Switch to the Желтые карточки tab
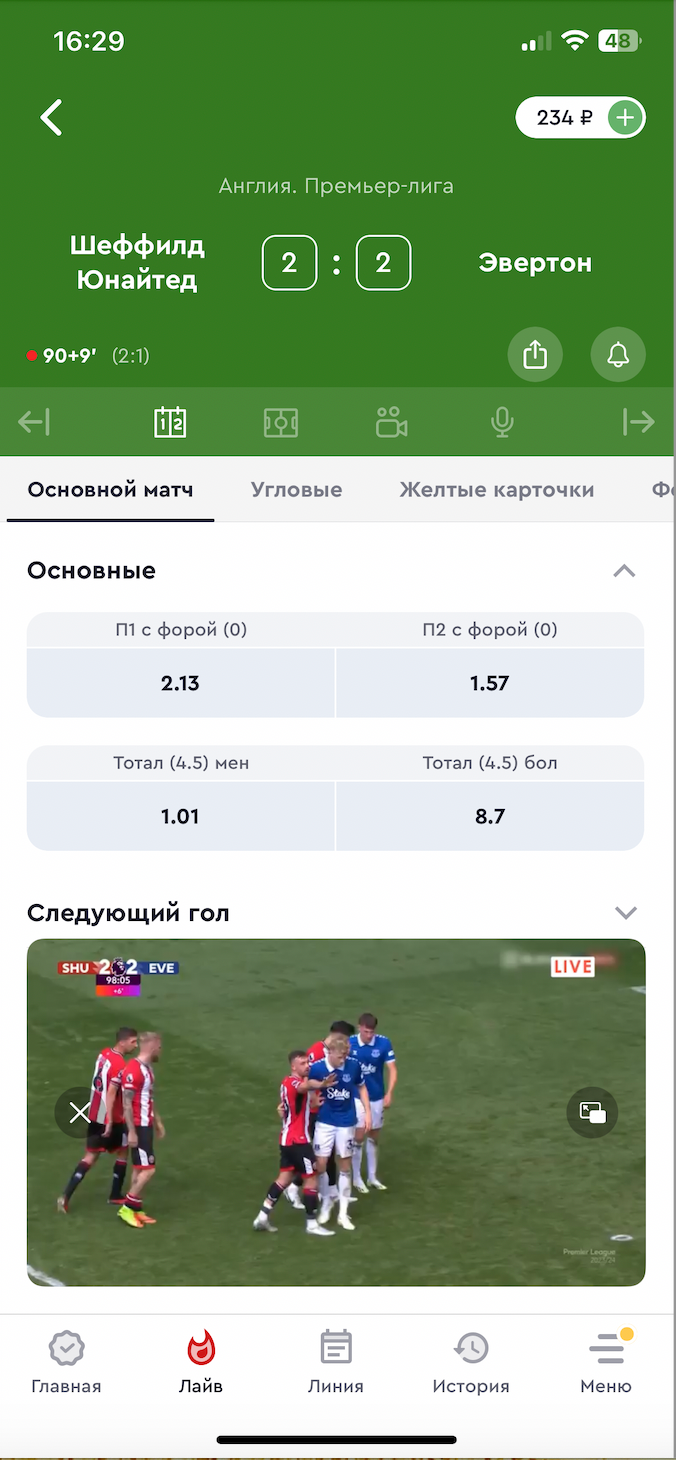676x1460 pixels. [496, 490]
